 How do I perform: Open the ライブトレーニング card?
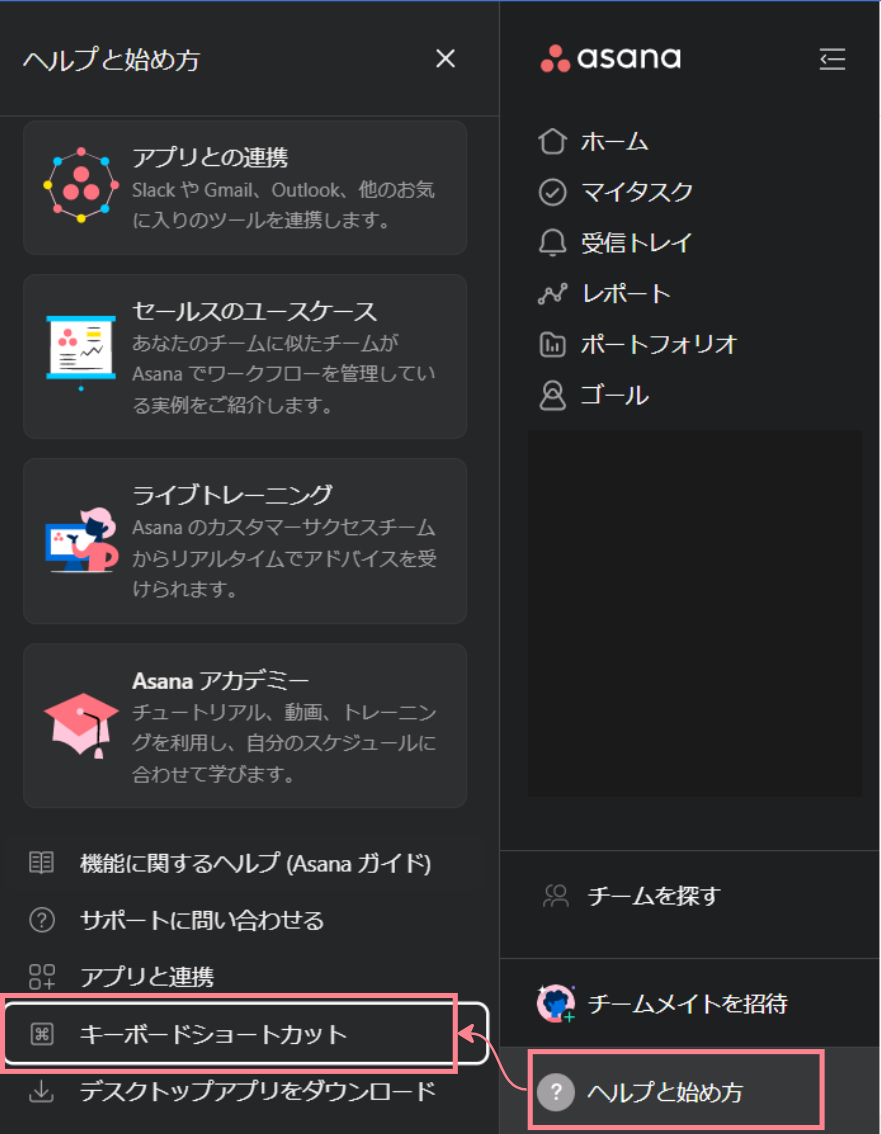pyautogui.click(x=245, y=541)
